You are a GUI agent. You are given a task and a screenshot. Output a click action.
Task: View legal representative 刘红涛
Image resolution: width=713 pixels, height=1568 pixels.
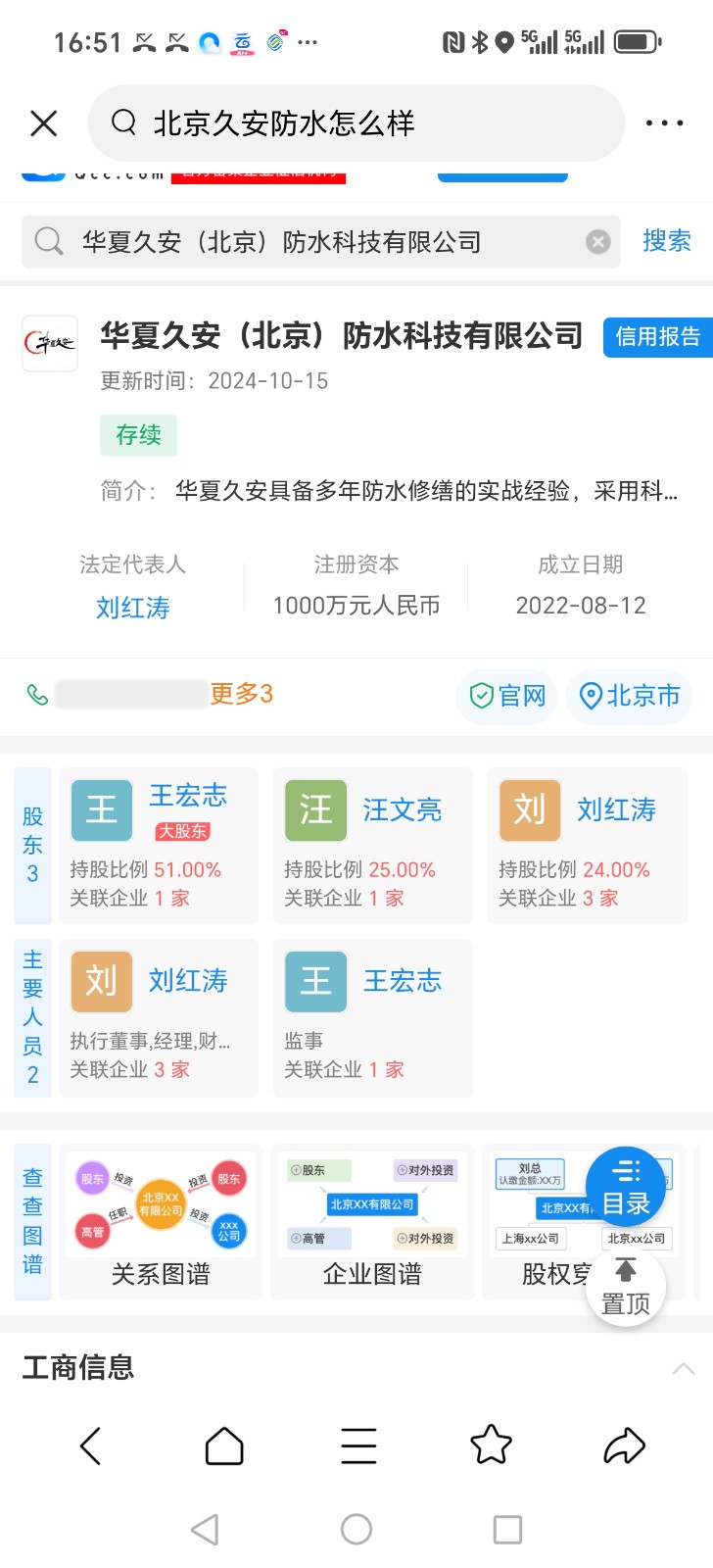(x=133, y=608)
